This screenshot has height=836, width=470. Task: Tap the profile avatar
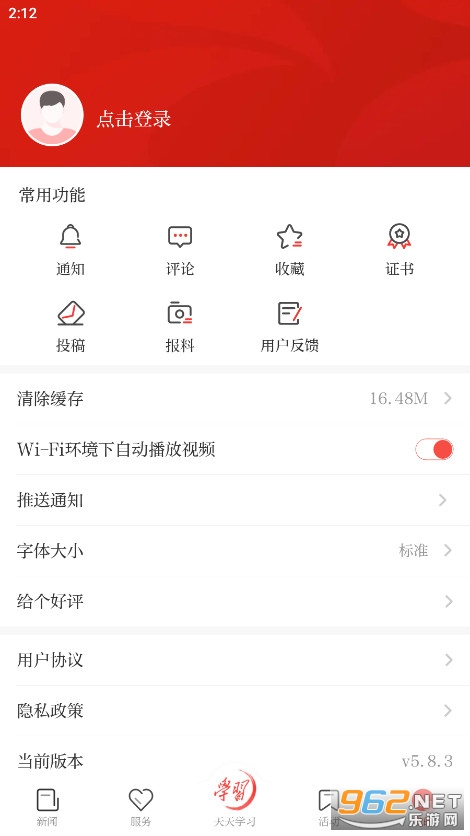52,115
